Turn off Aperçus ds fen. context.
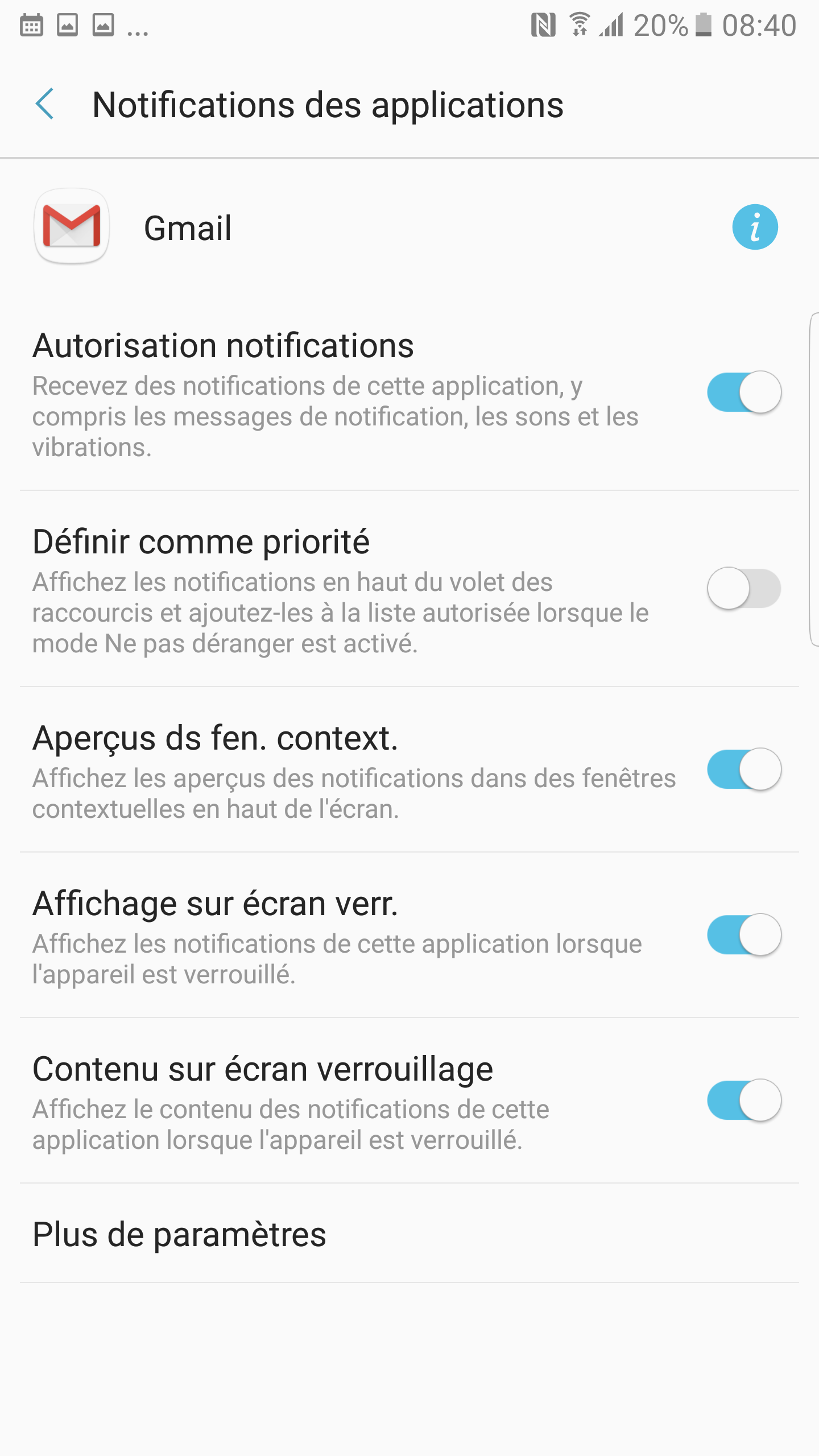Image resolution: width=819 pixels, height=1456 pixels. [x=744, y=769]
